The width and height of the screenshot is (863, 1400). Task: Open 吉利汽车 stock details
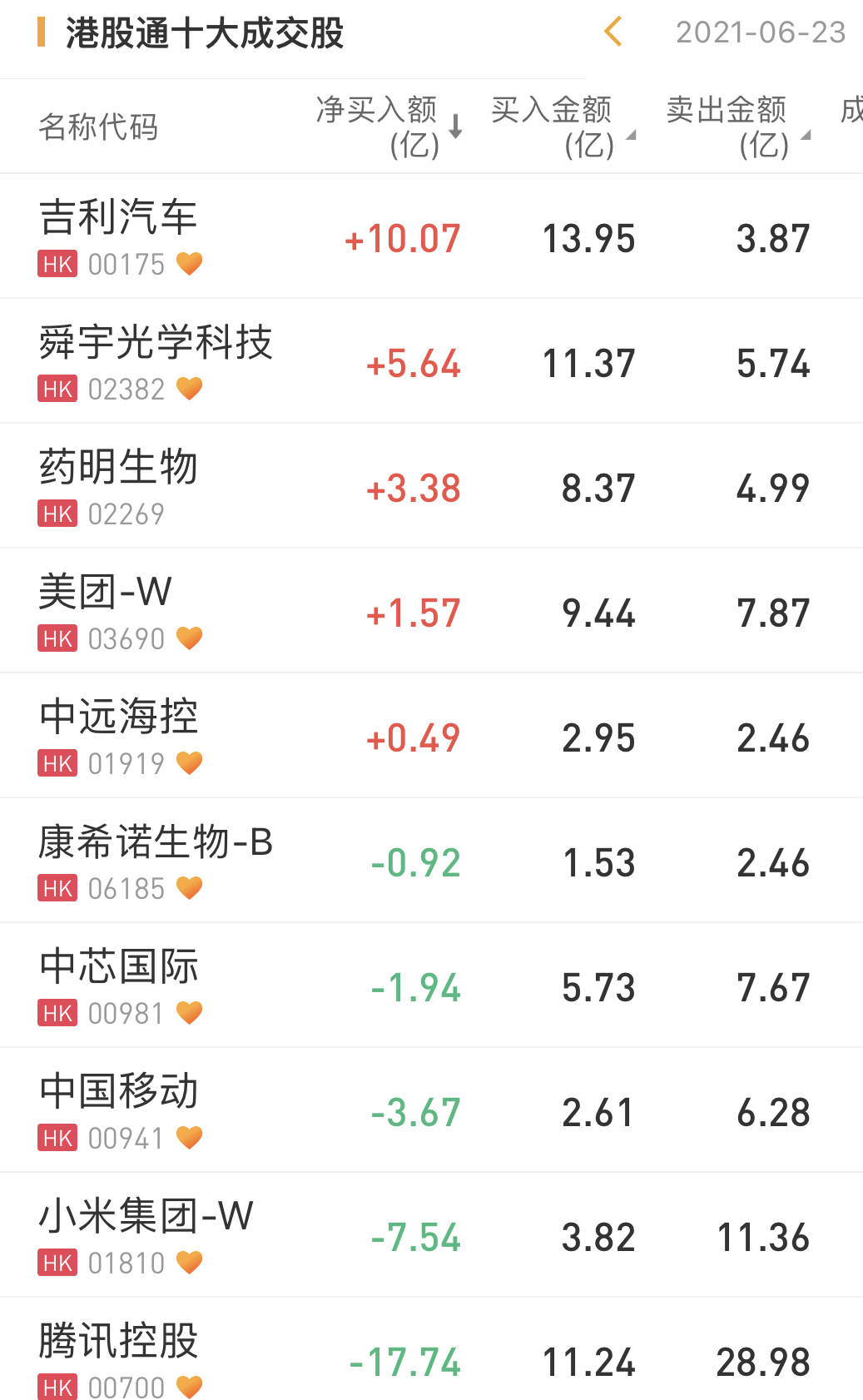431,236
